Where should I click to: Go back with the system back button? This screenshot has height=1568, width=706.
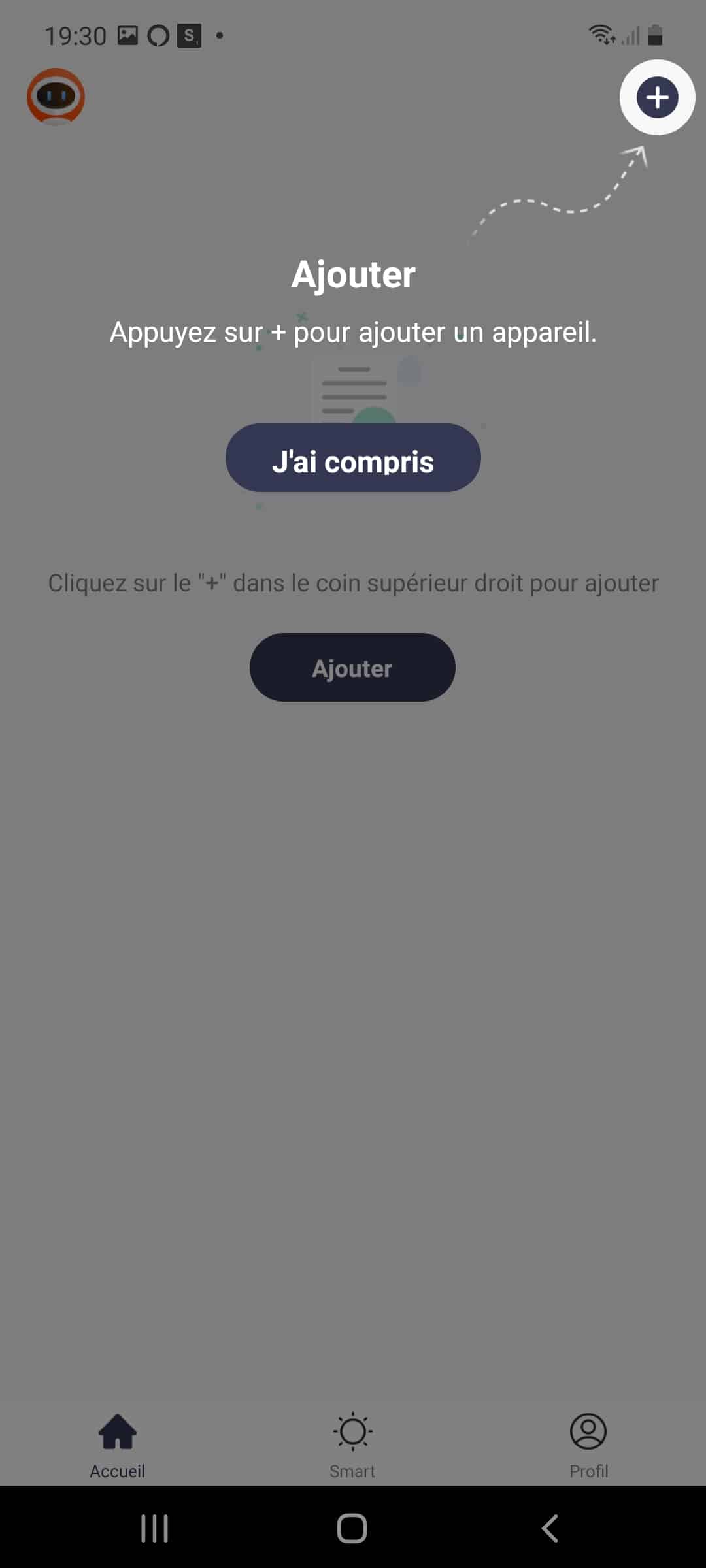(550, 1528)
